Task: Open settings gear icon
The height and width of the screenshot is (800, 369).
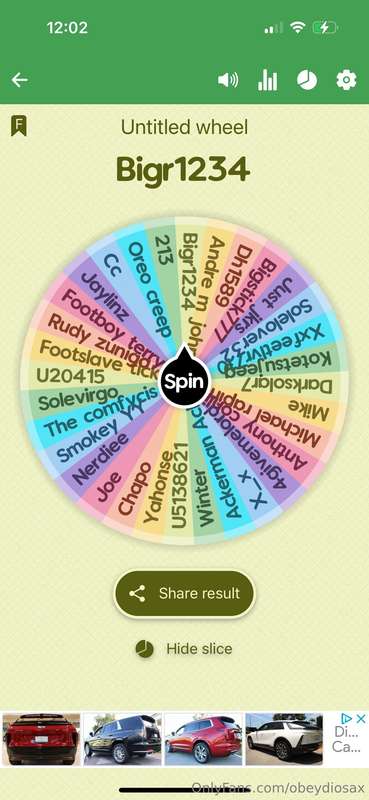Action: [x=346, y=80]
